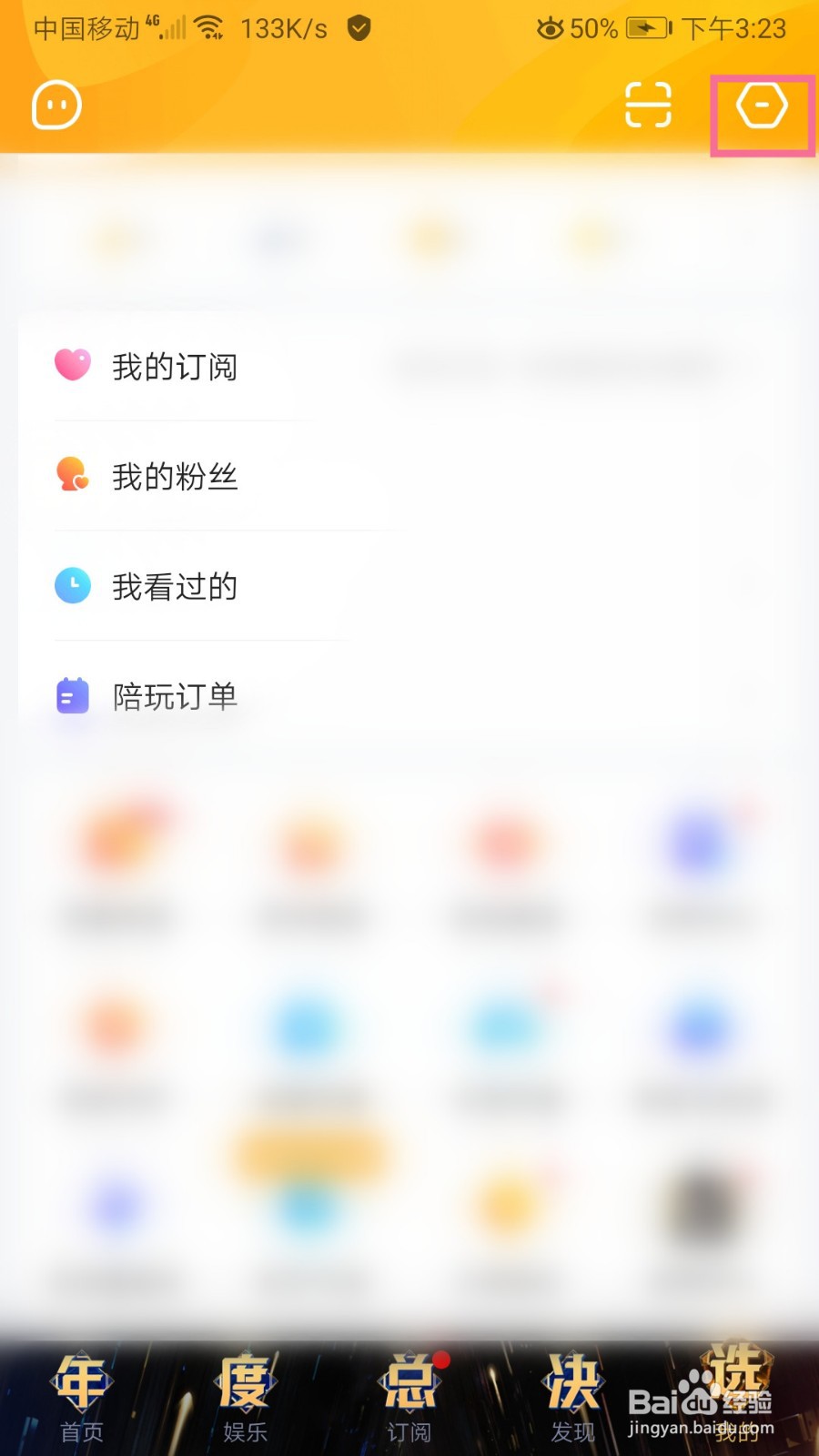The image size is (819, 1456).
Task: Open the scan QR code icon
Action: pyautogui.click(x=647, y=105)
